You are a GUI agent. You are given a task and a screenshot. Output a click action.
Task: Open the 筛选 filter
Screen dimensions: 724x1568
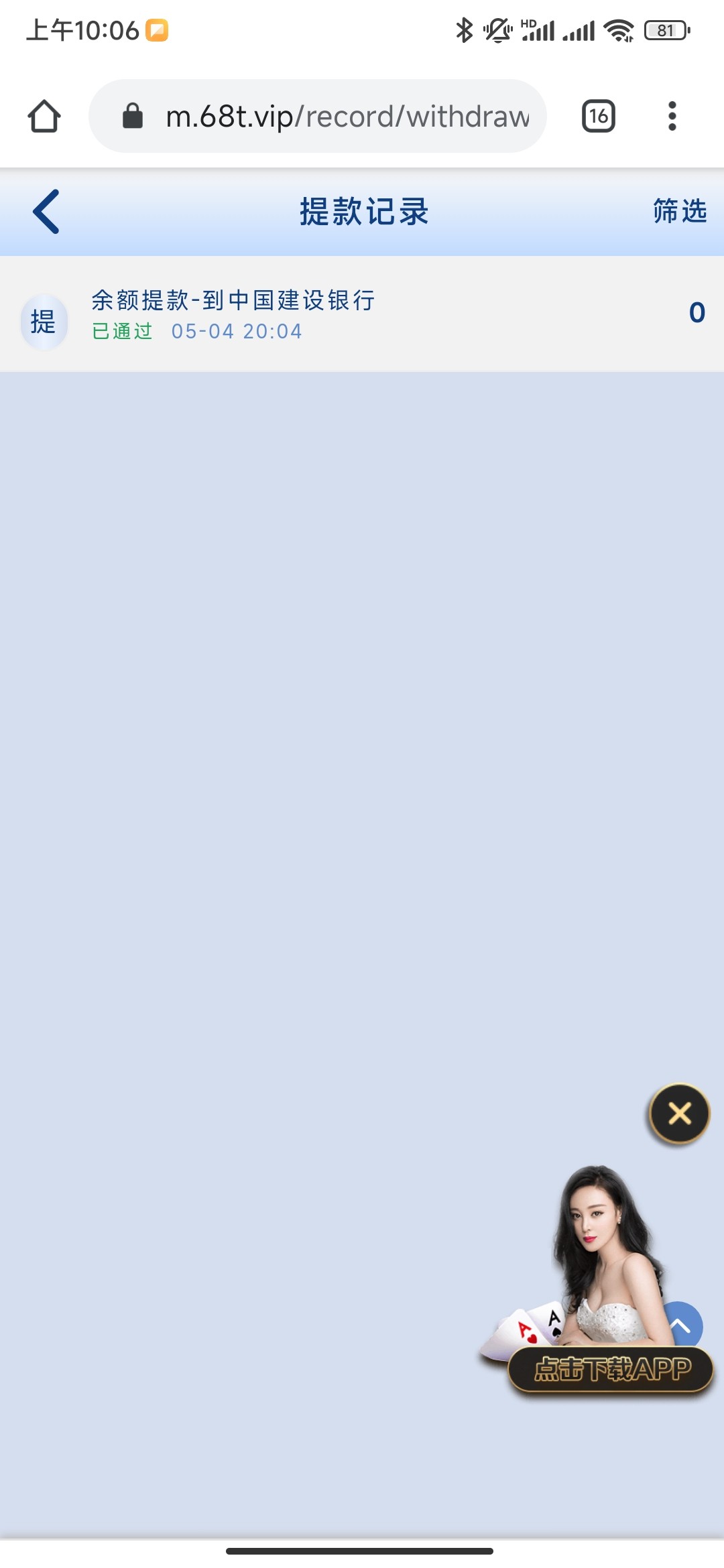[679, 212]
